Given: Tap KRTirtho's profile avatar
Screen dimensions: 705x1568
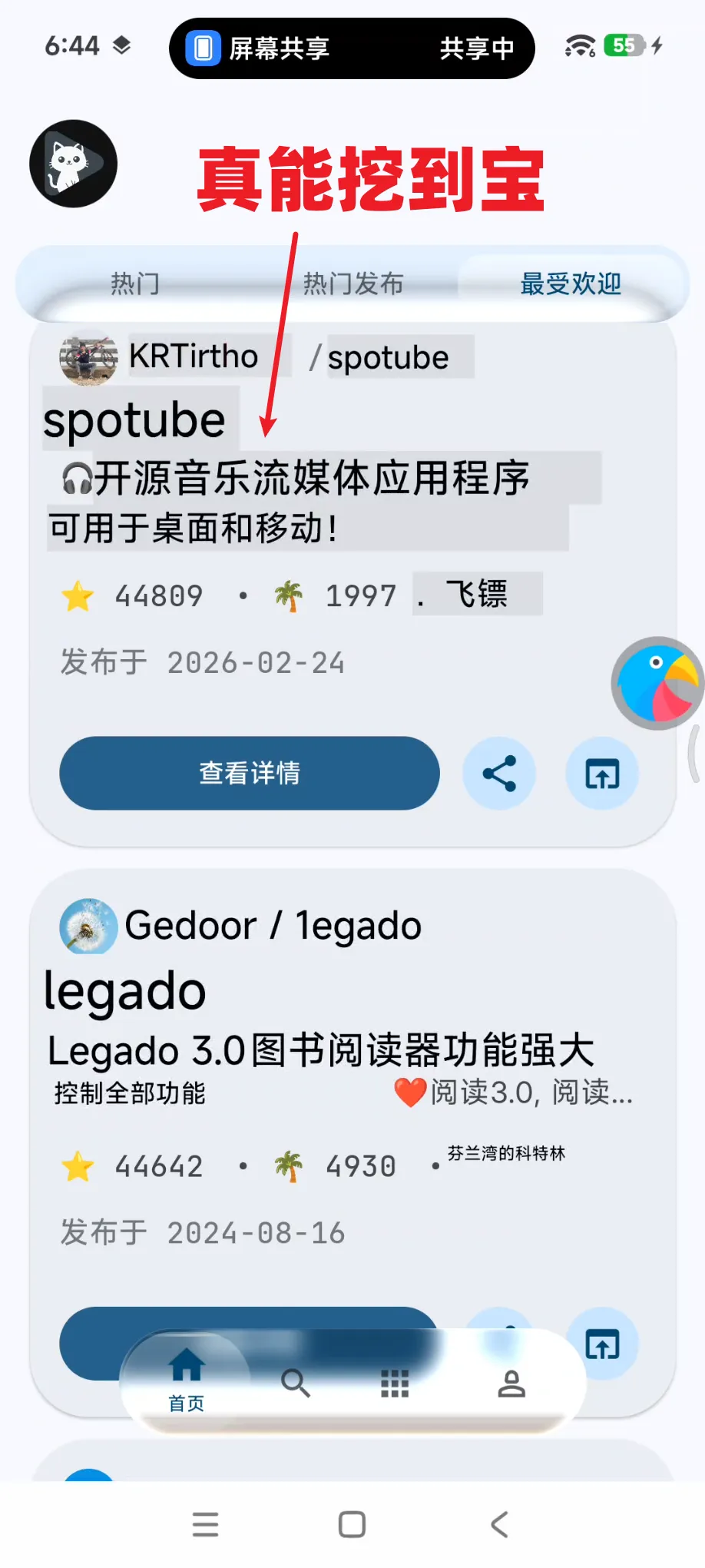Looking at the screenshot, I should click(x=88, y=356).
